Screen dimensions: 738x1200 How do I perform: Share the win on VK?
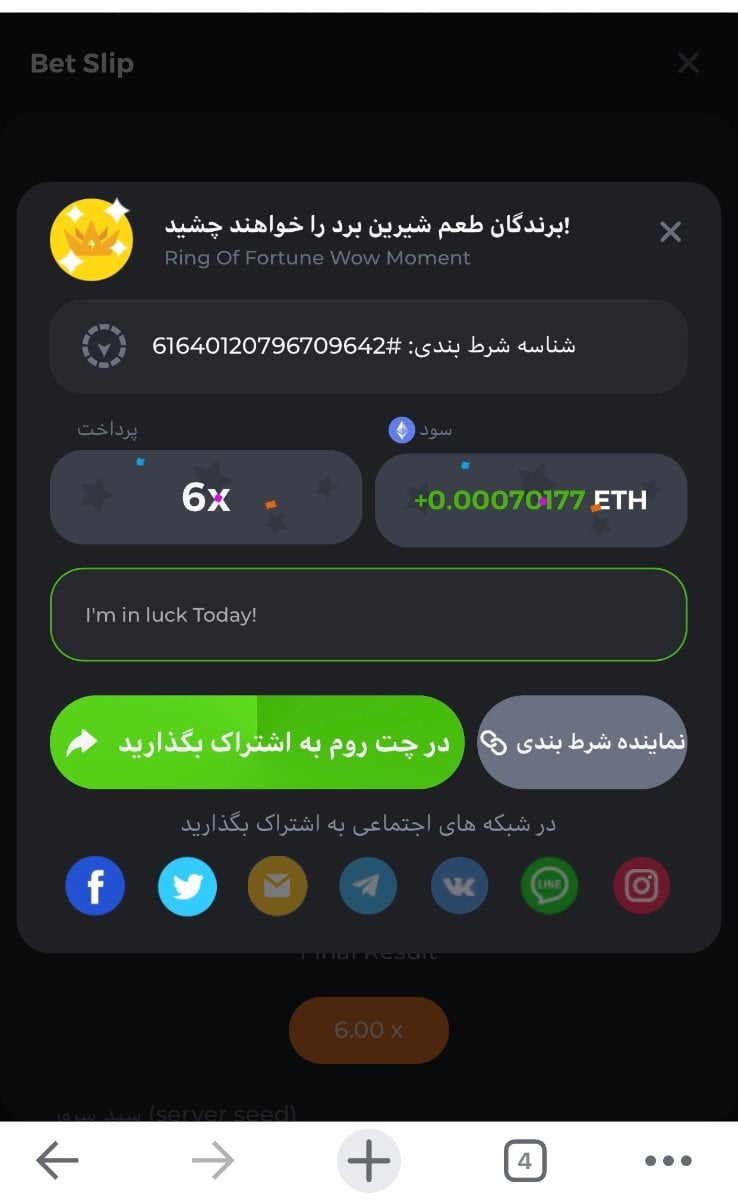(x=459, y=886)
